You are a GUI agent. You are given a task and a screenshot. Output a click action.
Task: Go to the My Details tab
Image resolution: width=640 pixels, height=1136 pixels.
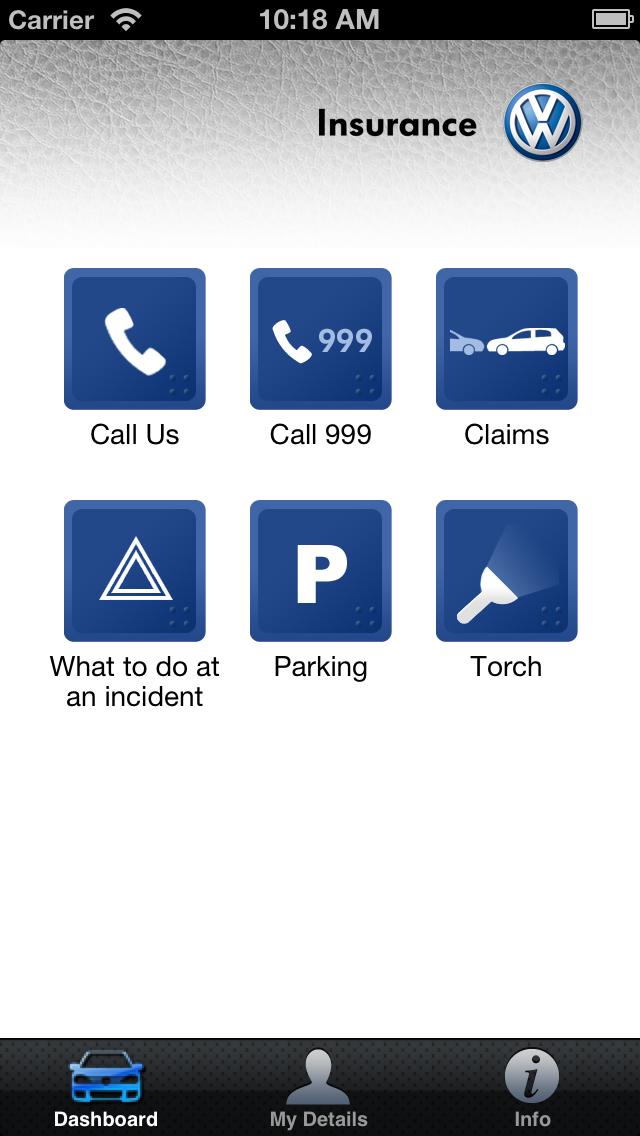[319, 1090]
